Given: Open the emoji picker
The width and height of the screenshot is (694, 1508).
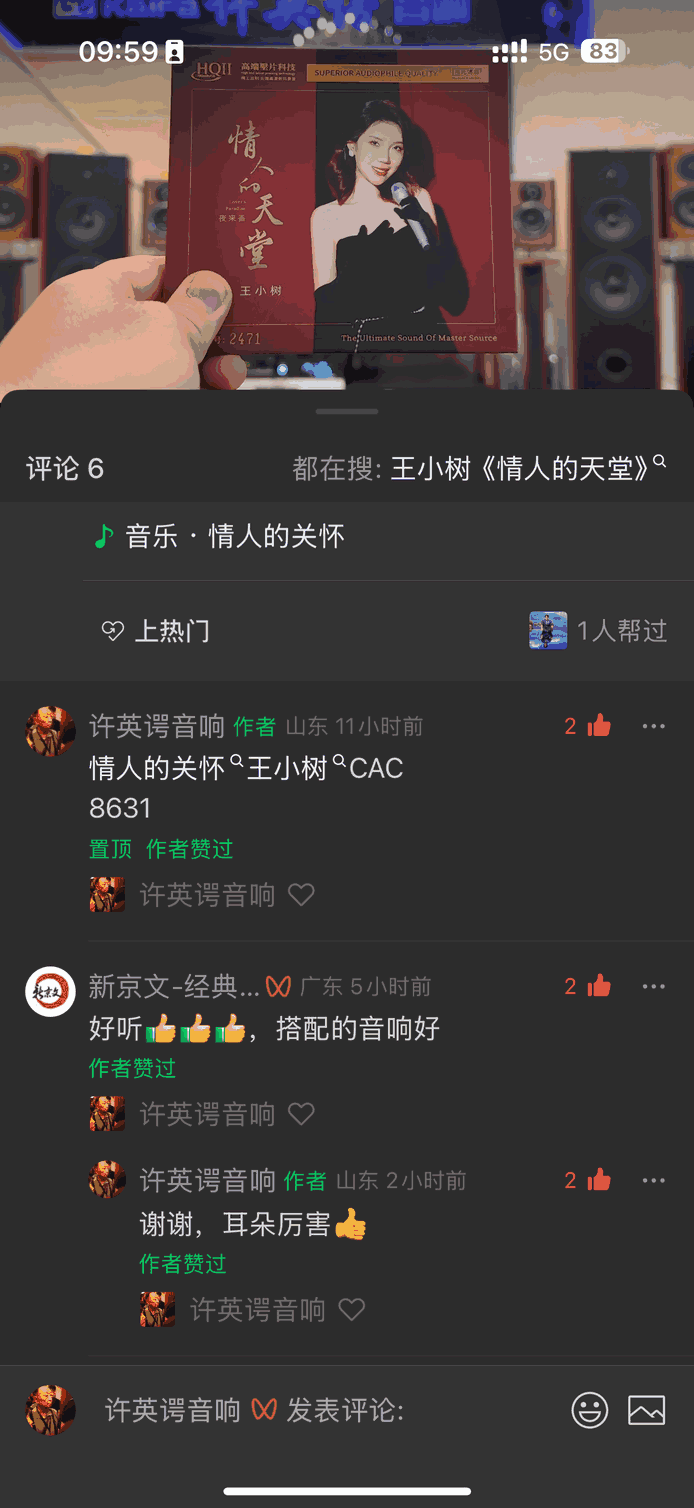Looking at the screenshot, I should pos(590,1410).
